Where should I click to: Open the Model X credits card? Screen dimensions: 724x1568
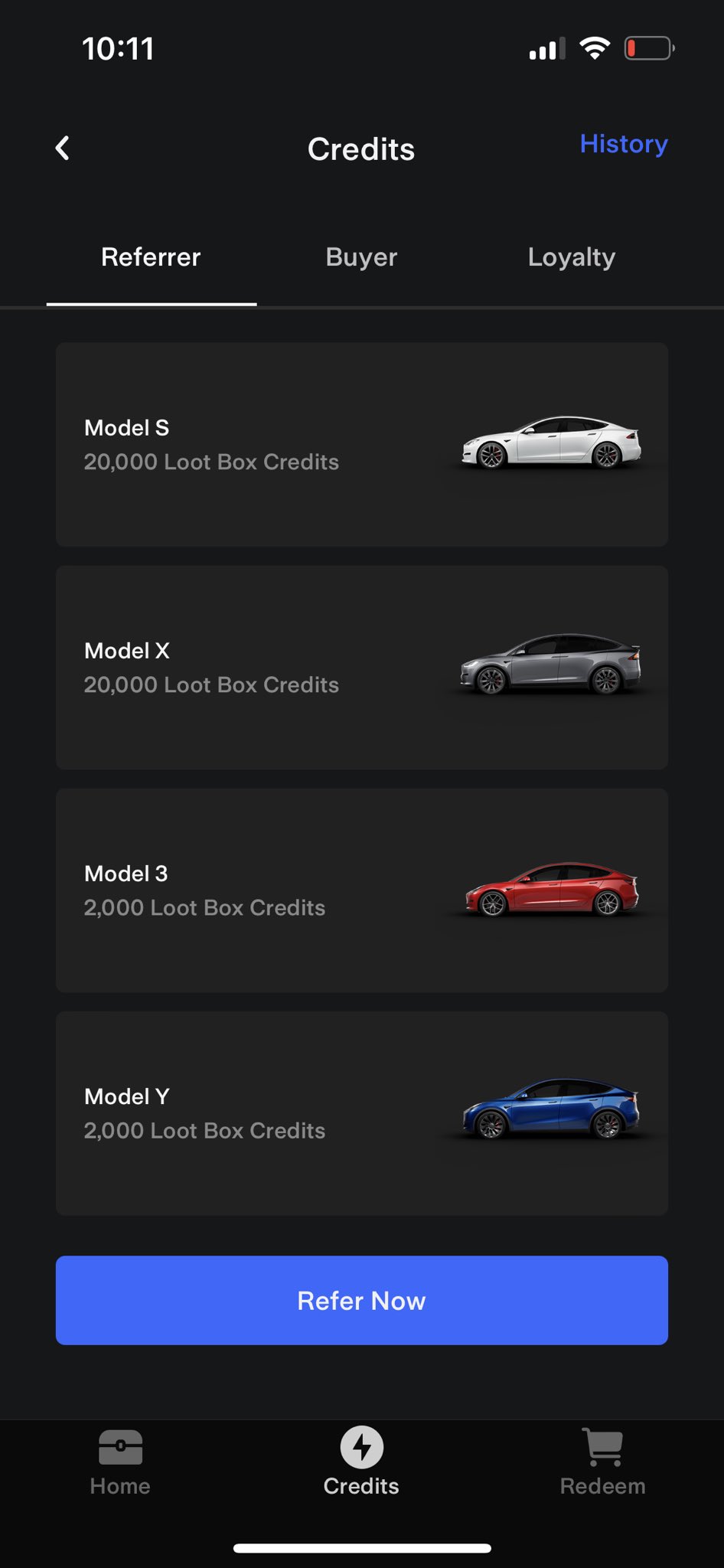point(361,668)
